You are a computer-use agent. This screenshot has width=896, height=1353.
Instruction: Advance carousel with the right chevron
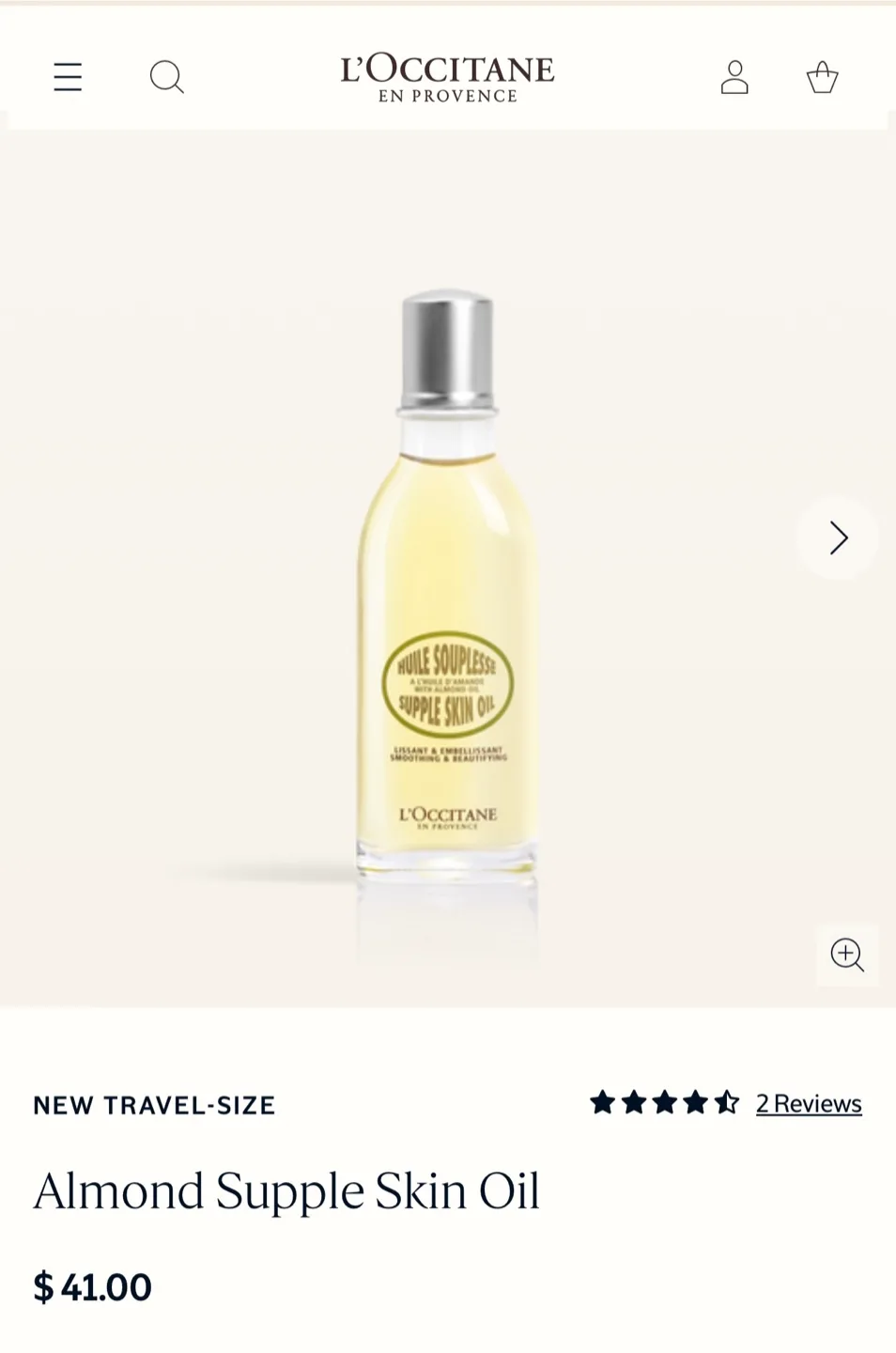[837, 537]
